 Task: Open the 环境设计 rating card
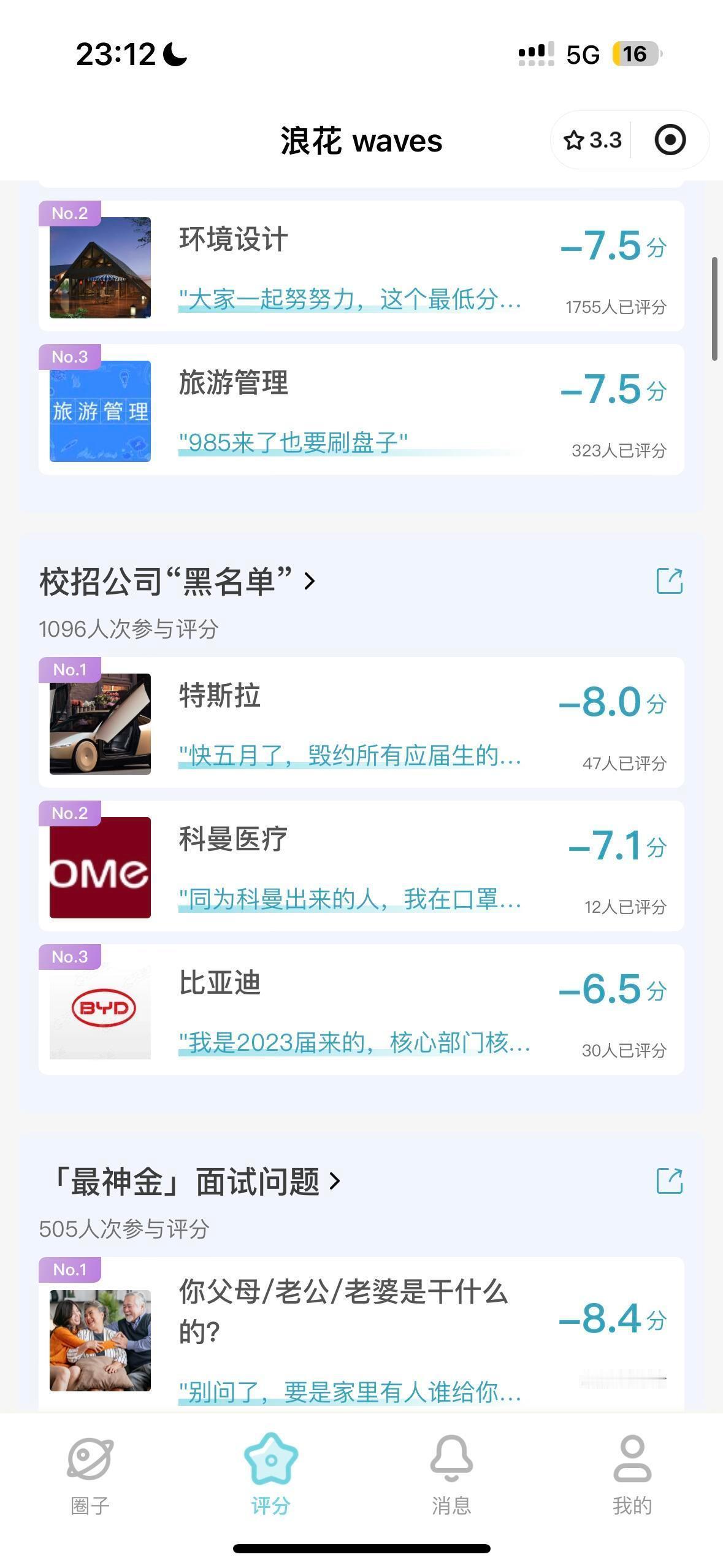(361, 266)
